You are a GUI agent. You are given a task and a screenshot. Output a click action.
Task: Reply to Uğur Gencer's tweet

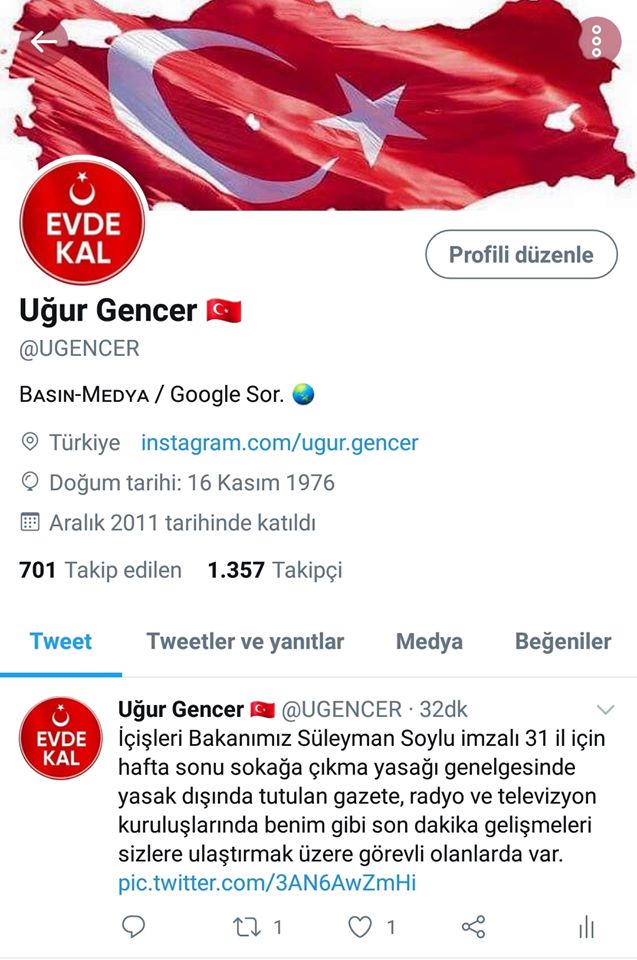pyautogui.click(x=134, y=927)
